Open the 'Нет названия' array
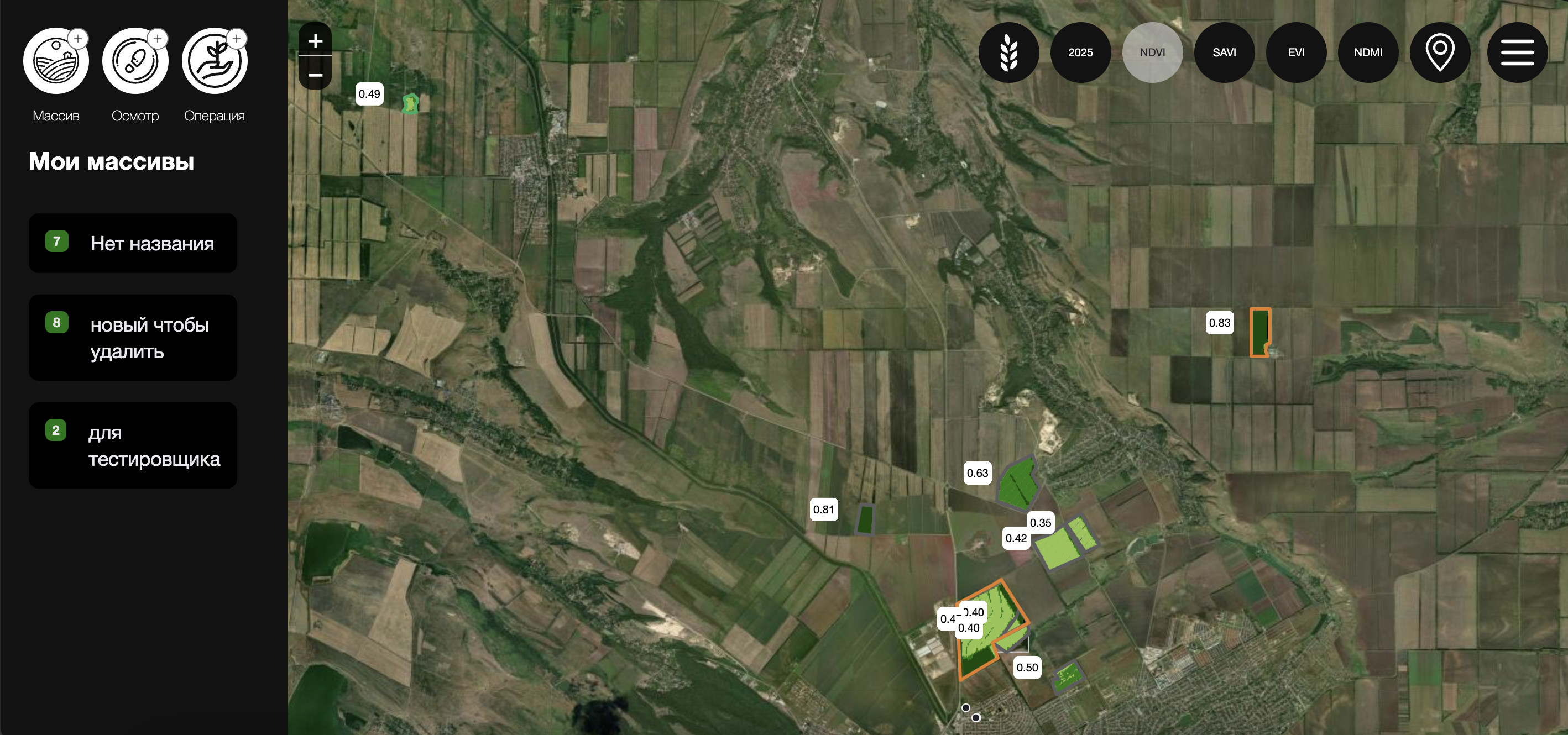This screenshot has width=1568, height=735. (x=133, y=243)
